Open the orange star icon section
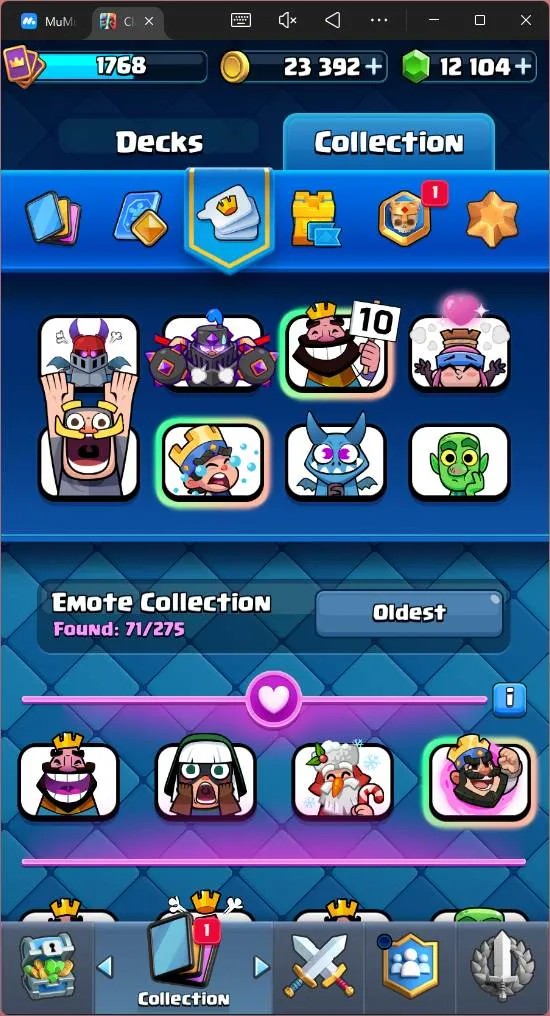550x1016 pixels. tap(492, 219)
